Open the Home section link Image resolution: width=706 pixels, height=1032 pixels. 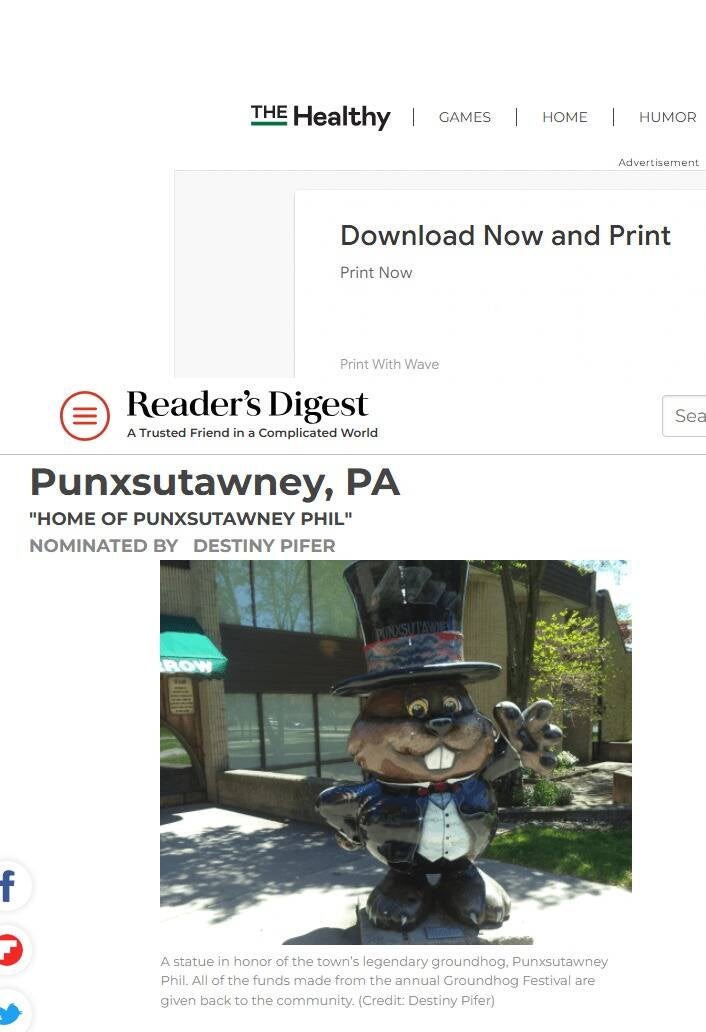pos(564,117)
